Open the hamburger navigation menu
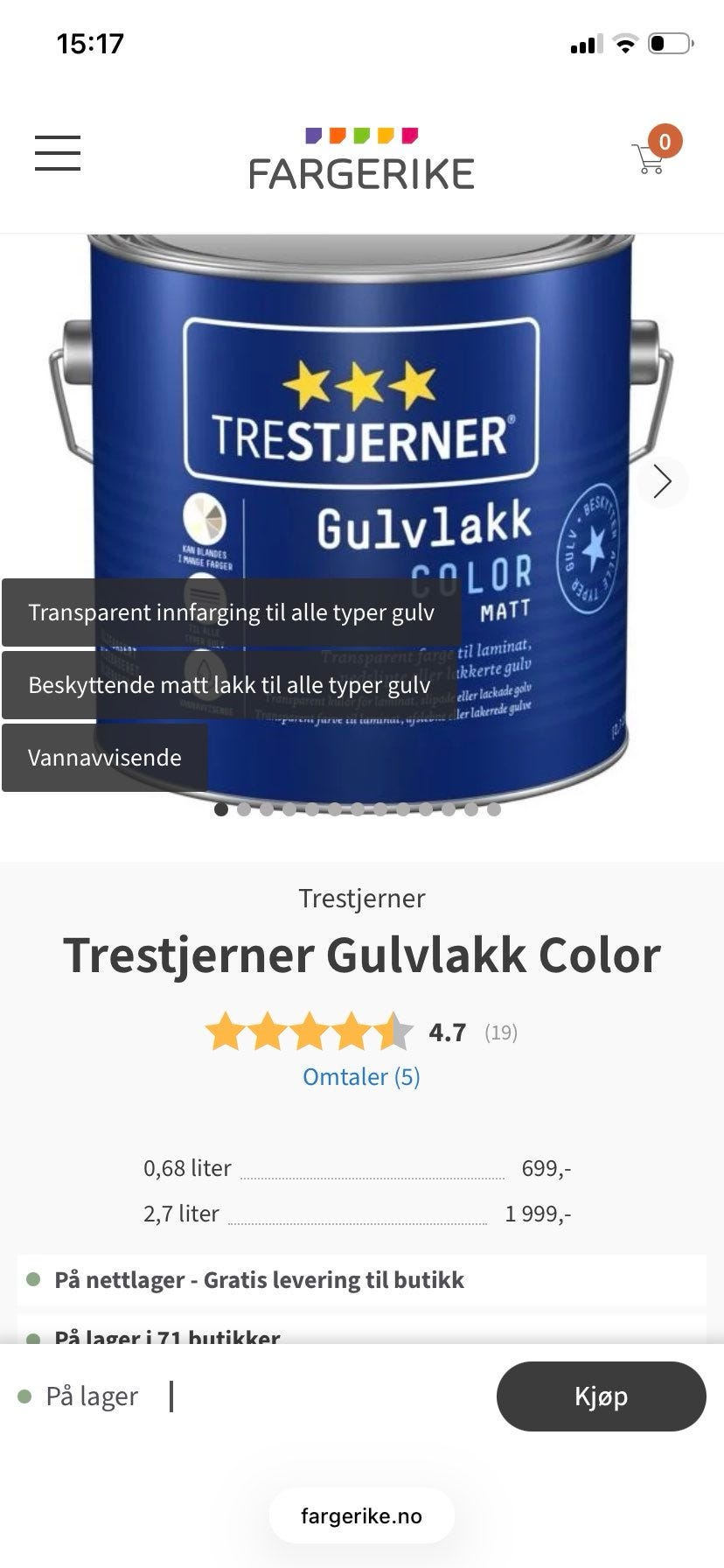 [x=57, y=153]
